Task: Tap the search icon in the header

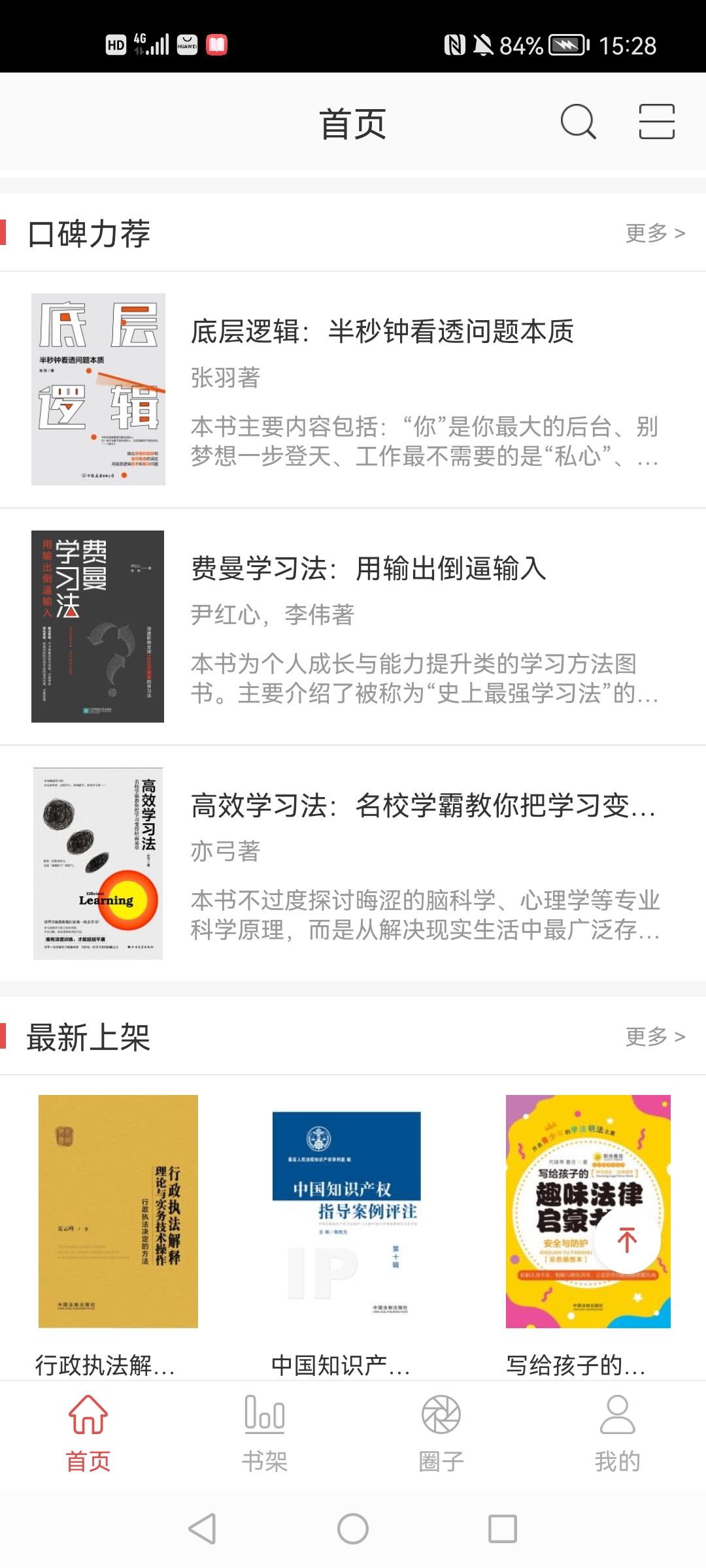Action: tap(578, 121)
